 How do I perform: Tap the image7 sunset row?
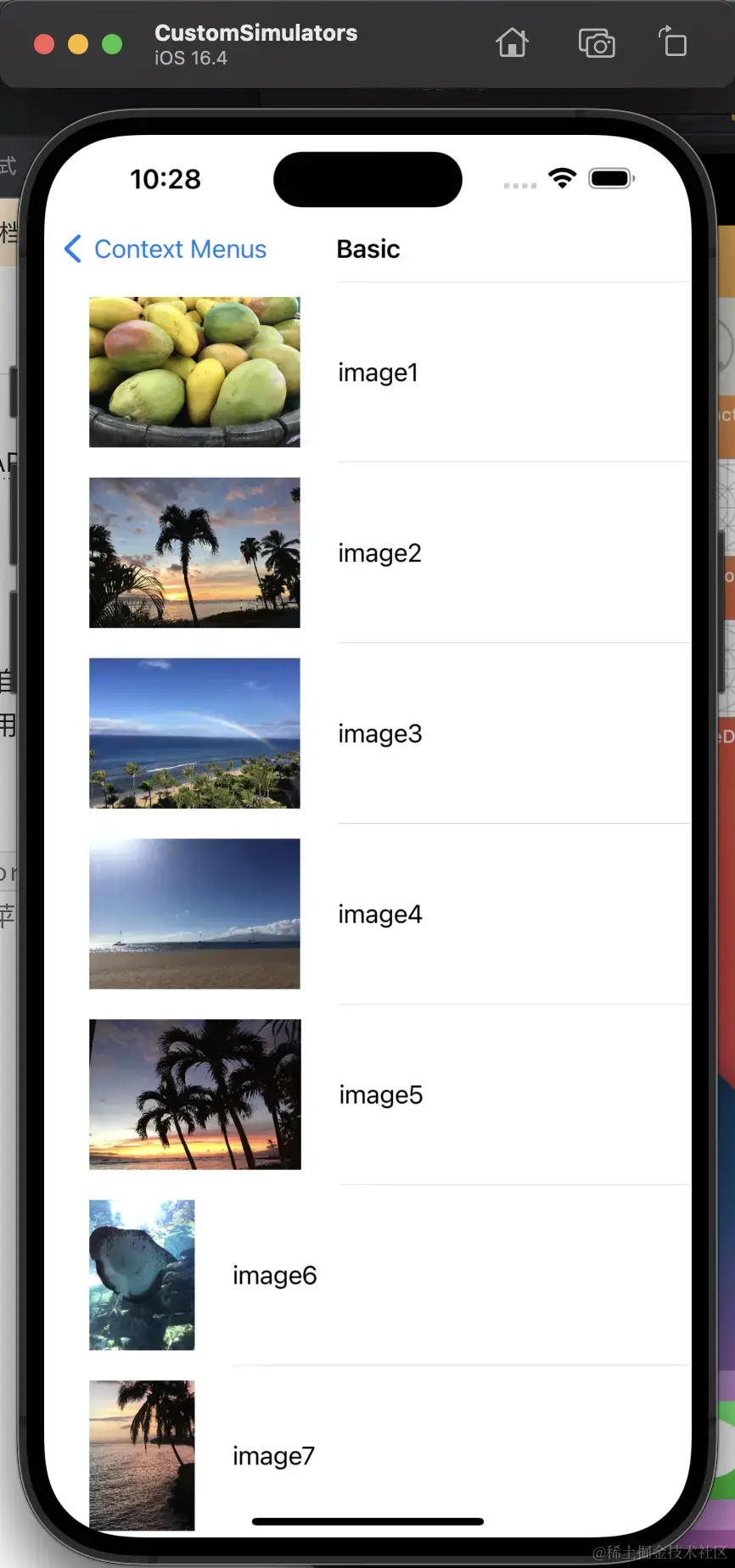273,1456
